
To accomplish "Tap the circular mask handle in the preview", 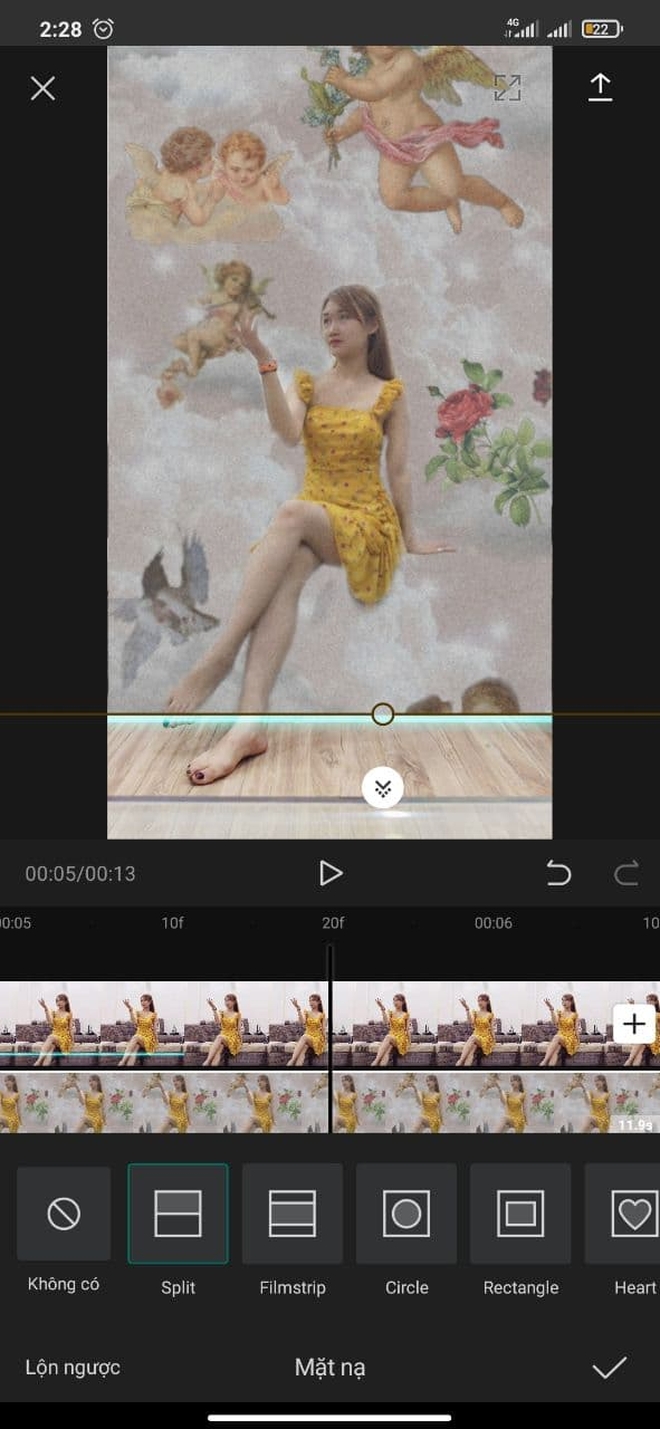I will tap(382, 714).
